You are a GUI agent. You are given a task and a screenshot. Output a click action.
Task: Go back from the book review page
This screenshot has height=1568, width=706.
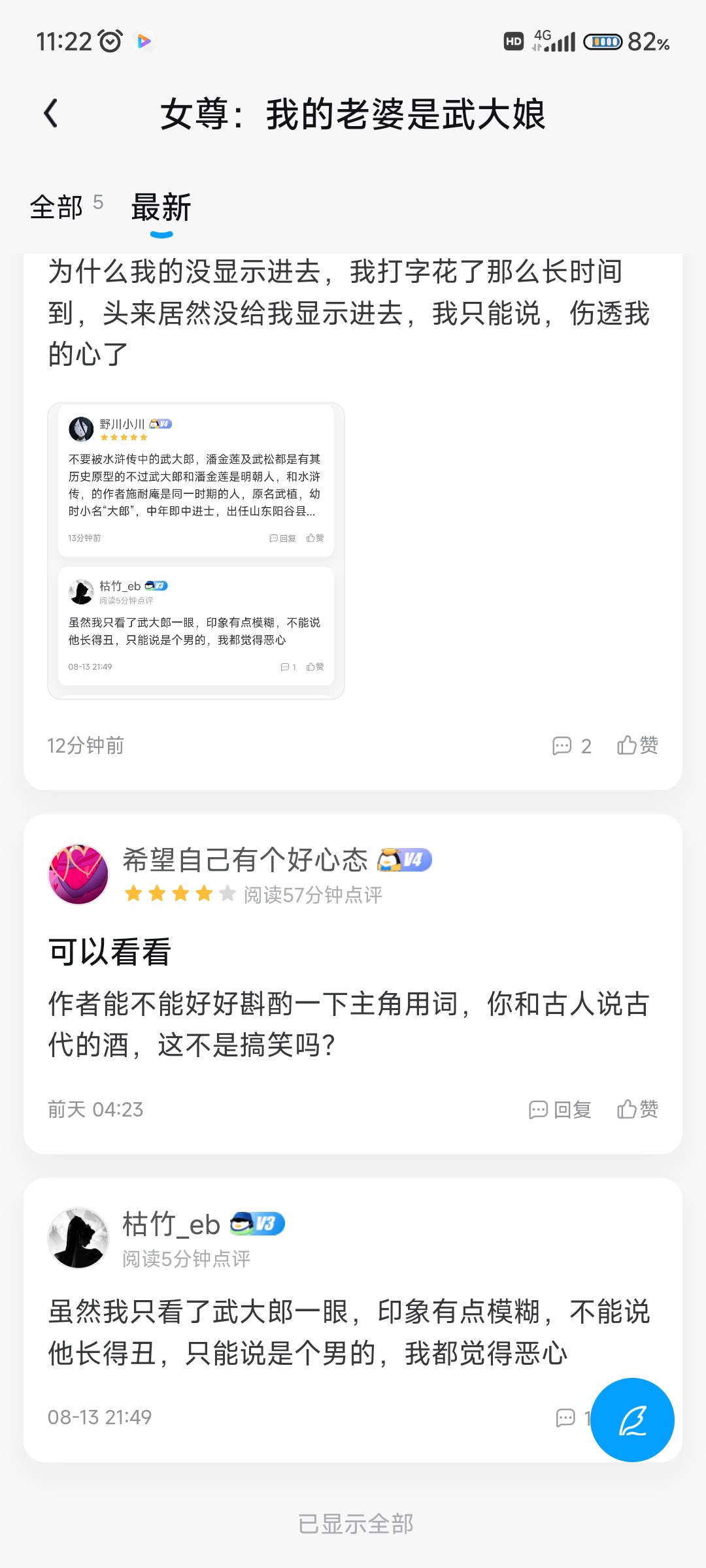51,114
